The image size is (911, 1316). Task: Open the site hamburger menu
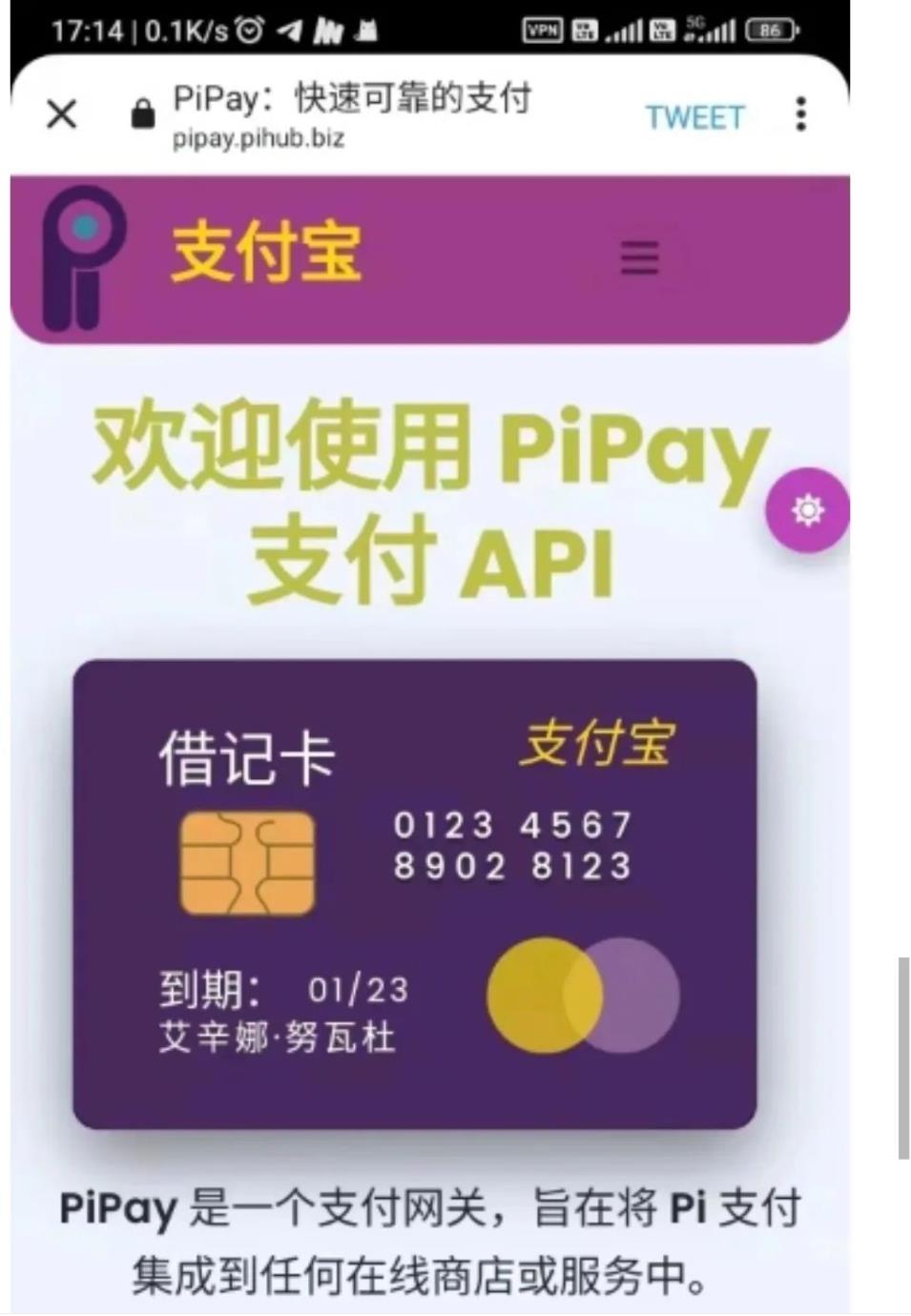[x=639, y=257]
